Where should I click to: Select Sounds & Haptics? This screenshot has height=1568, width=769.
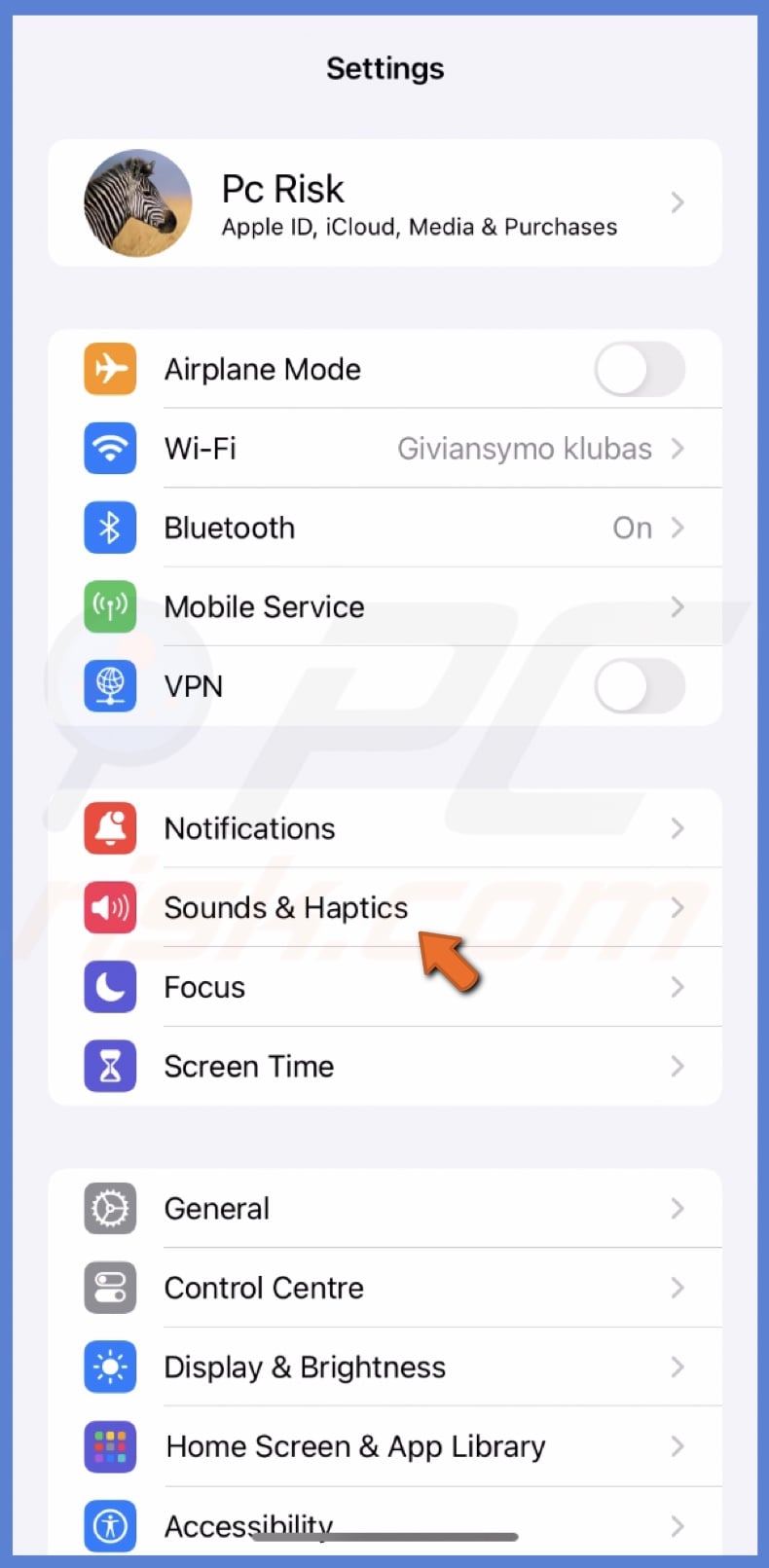pyautogui.click(x=384, y=907)
